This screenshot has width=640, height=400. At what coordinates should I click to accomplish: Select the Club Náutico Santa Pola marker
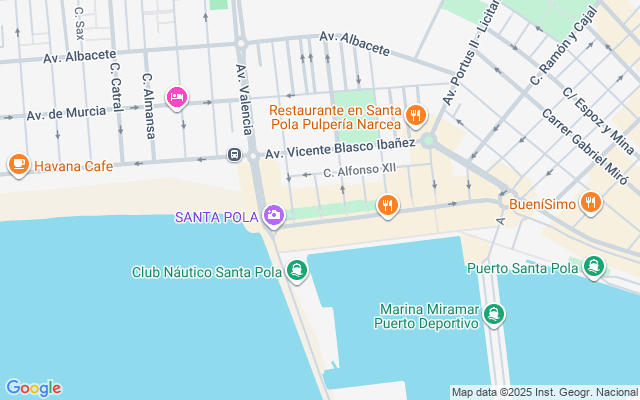[x=297, y=270]
